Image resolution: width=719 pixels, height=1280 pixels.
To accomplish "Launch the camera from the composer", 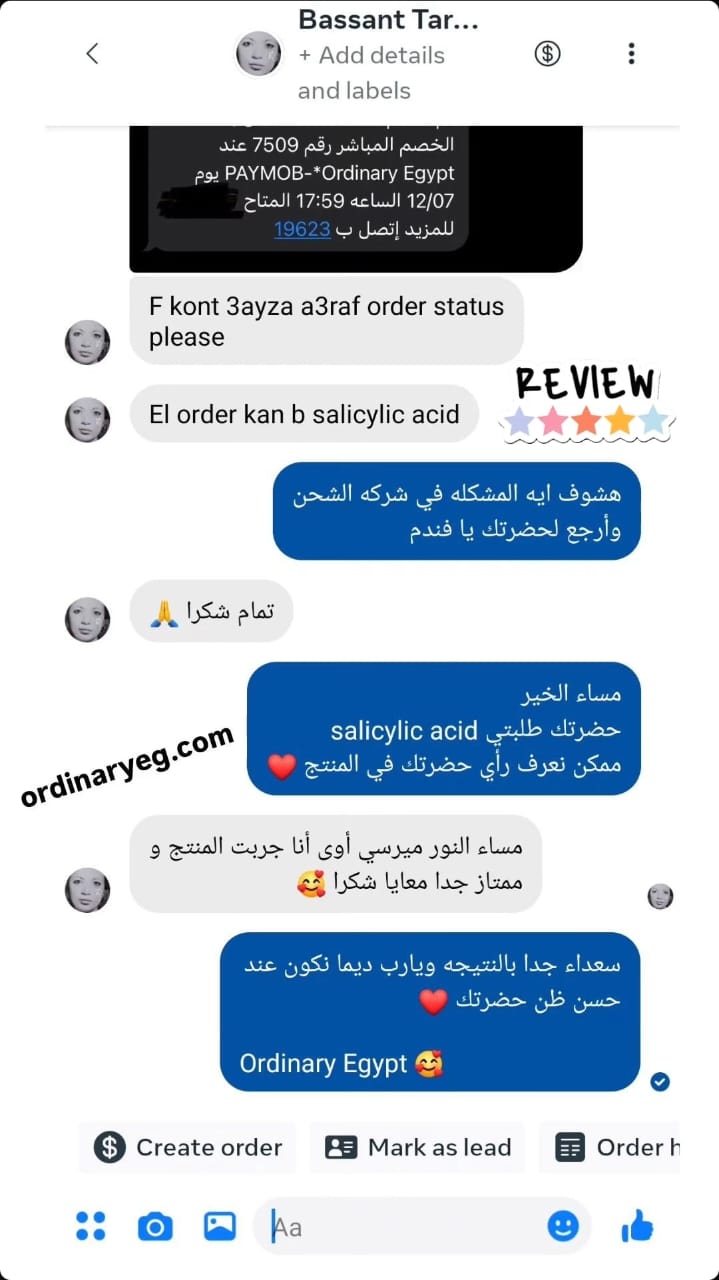I will coord(155,1226).
